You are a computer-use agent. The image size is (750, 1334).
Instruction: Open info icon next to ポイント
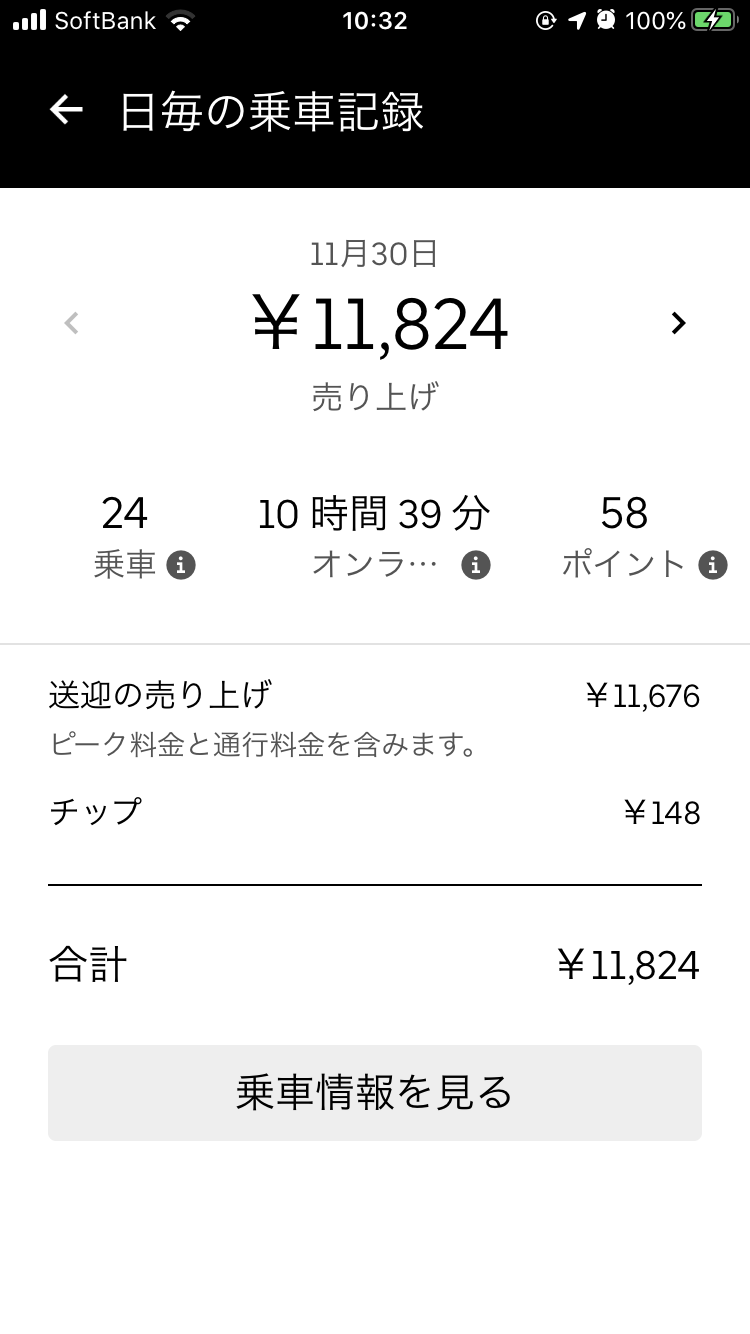[713, 565]
